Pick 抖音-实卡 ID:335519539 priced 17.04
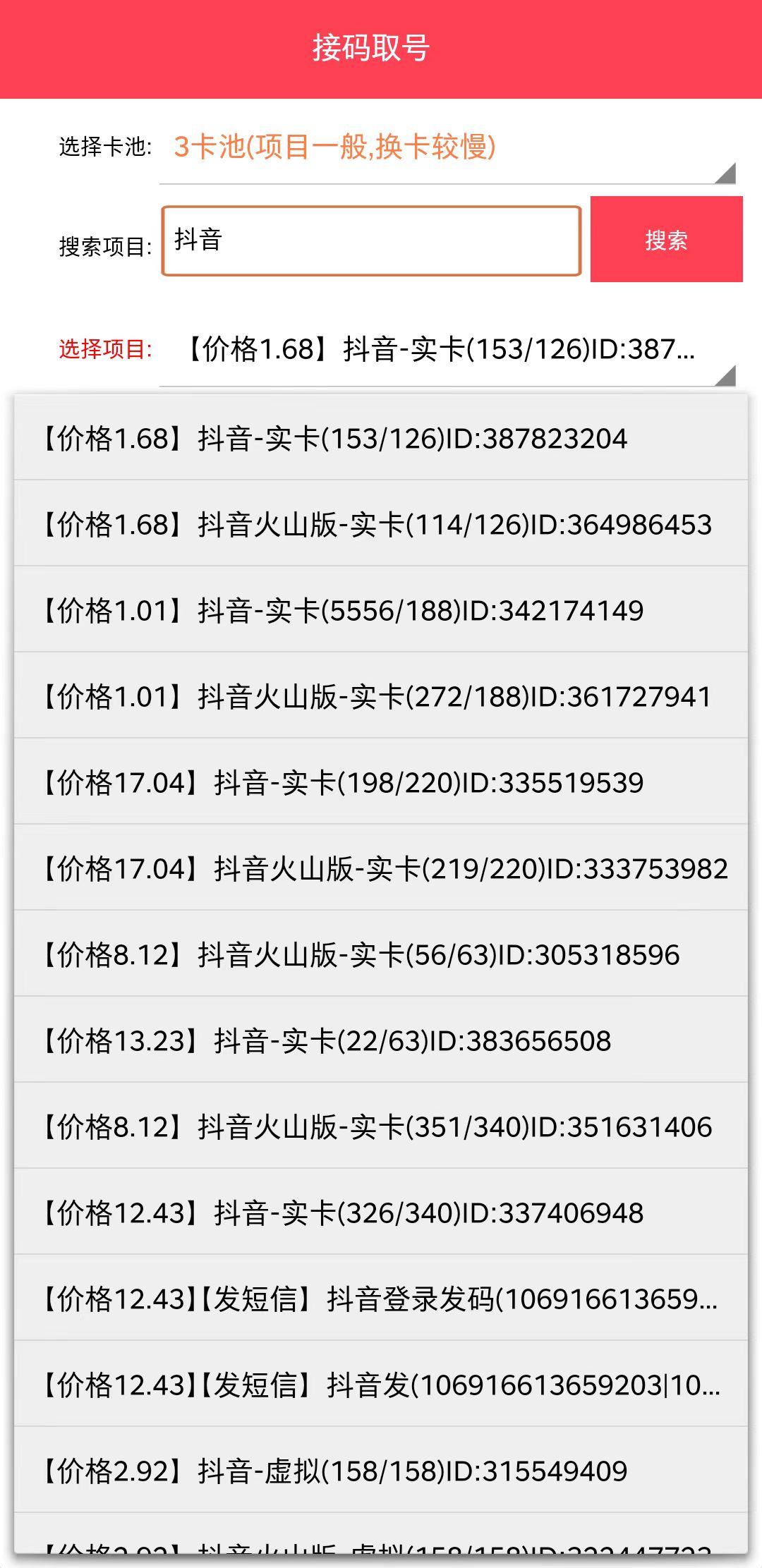 pyautogui.click(x=381, y=784)
